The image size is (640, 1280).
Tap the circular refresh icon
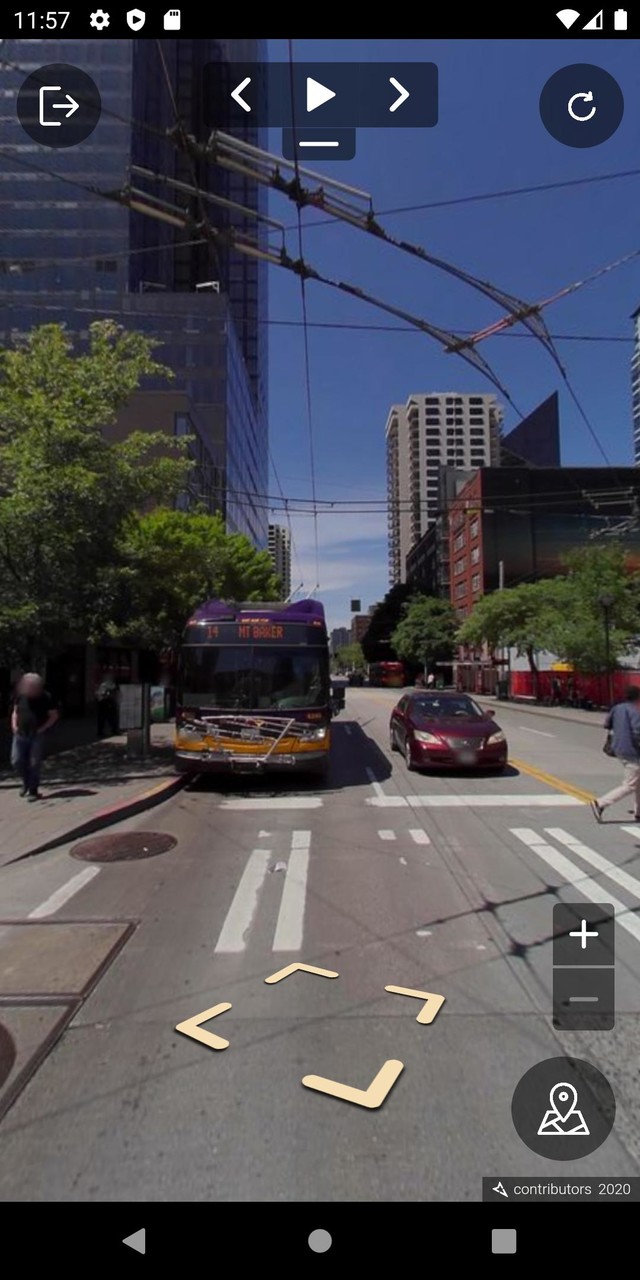(581, 106)
